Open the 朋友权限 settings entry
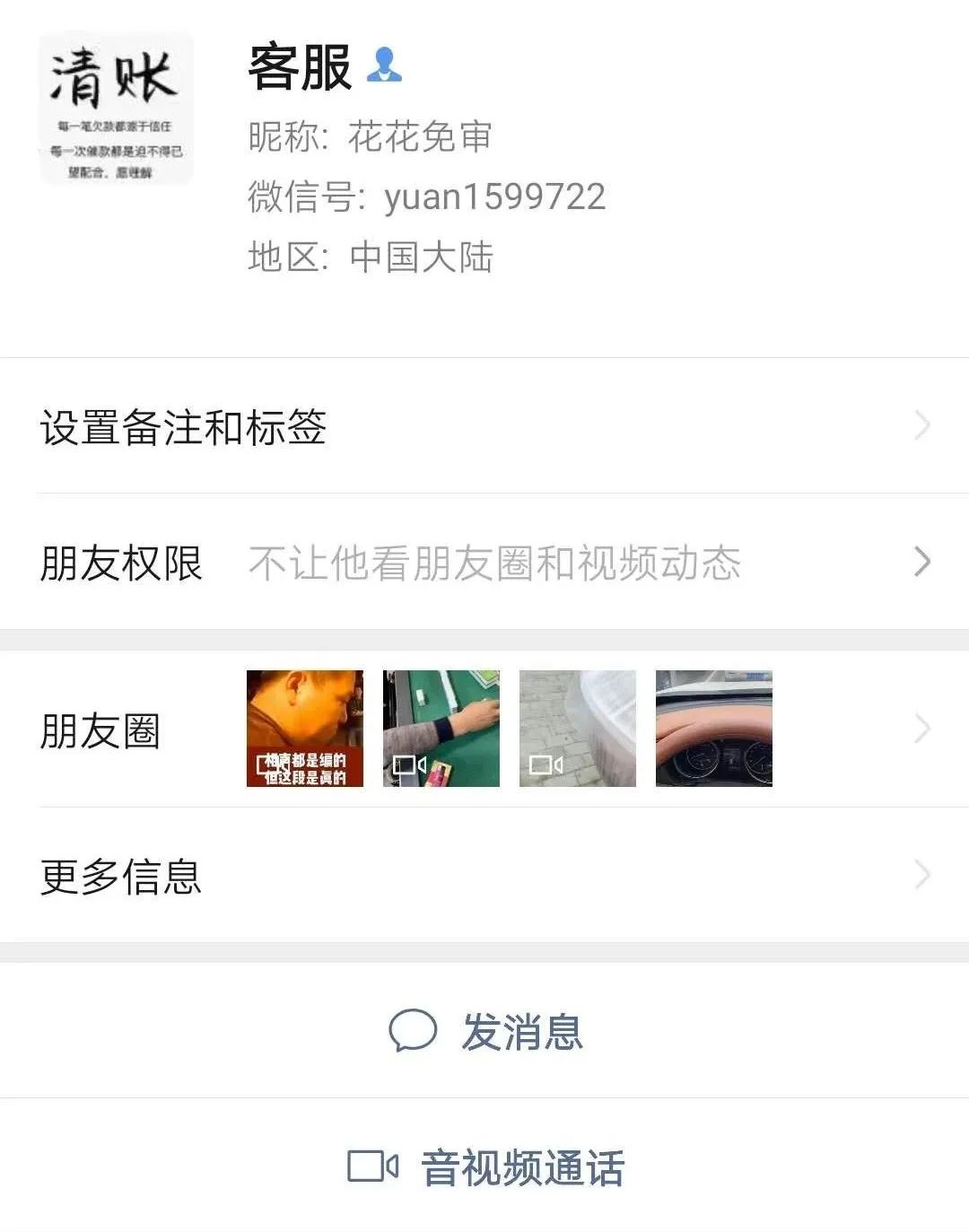Viewport: 969px width, 1232px height. (121, 563)
